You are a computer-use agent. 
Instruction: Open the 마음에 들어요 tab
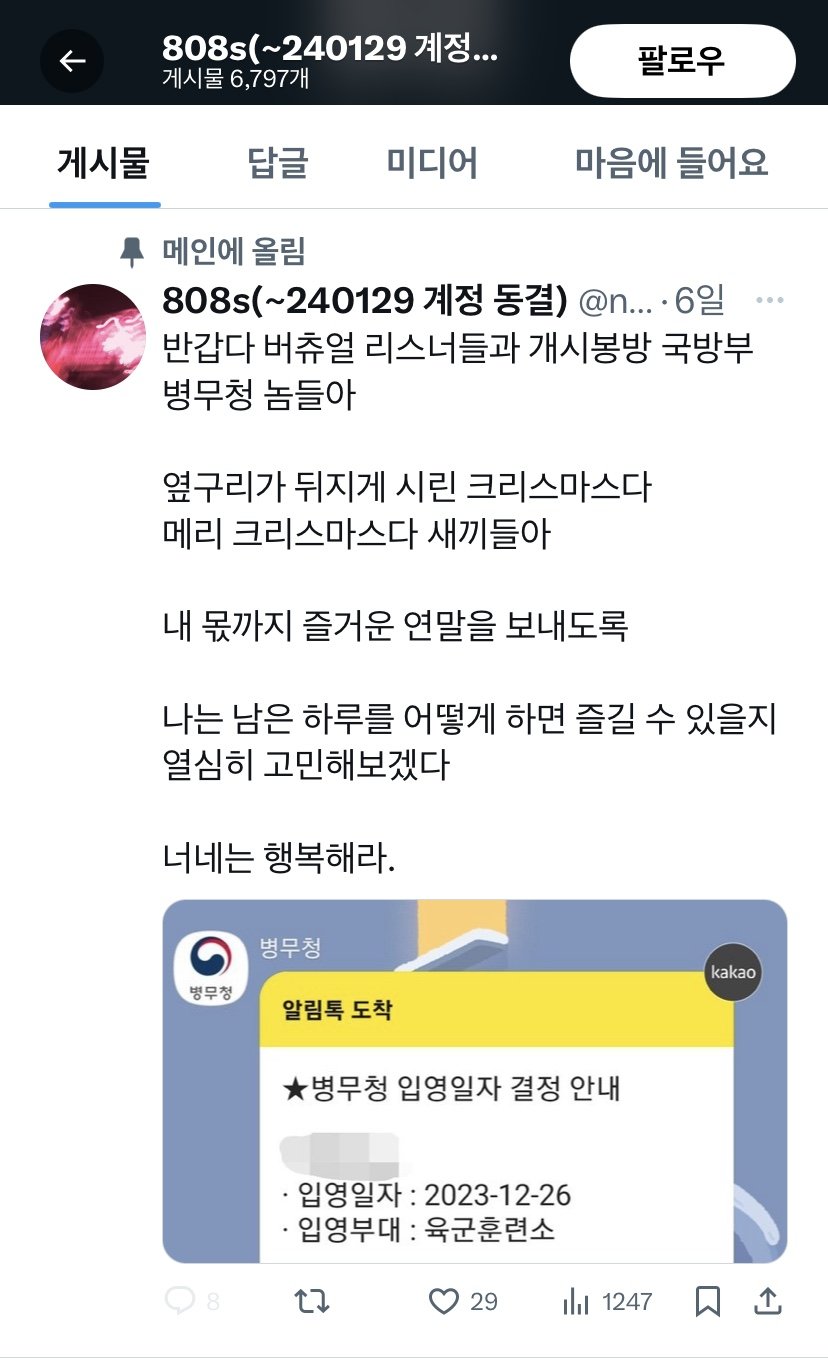[671, 163]
